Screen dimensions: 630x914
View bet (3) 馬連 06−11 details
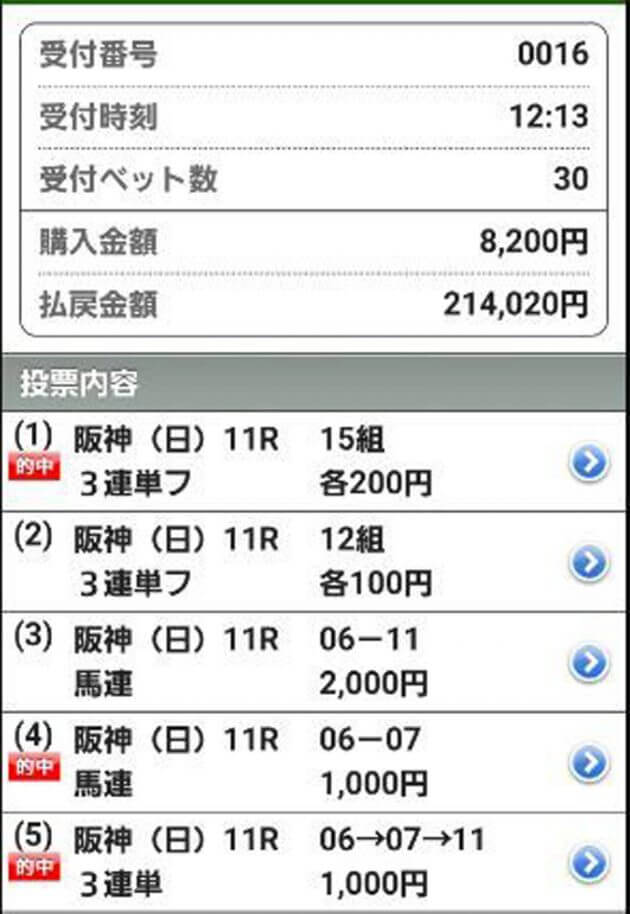tap(589, 662)
